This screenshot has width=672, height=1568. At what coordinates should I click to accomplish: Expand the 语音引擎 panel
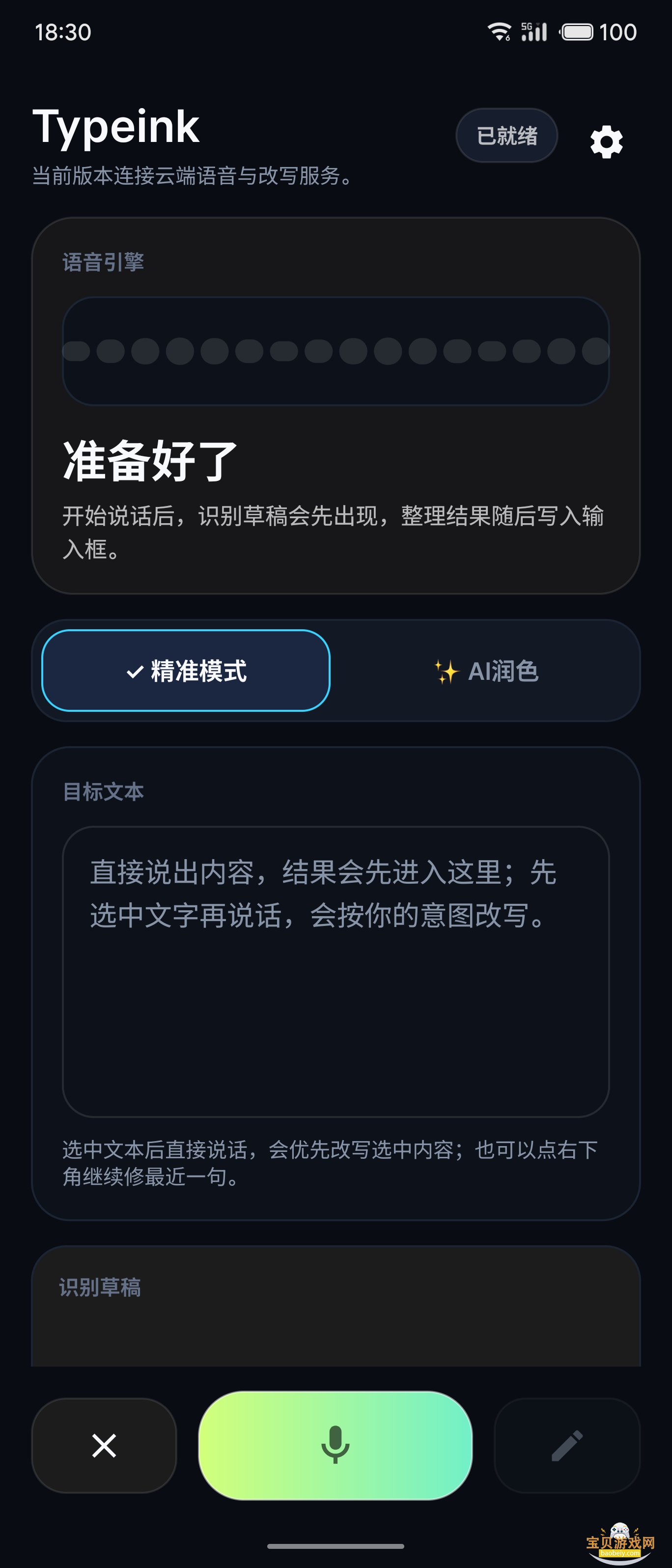[x=104, y=262]
